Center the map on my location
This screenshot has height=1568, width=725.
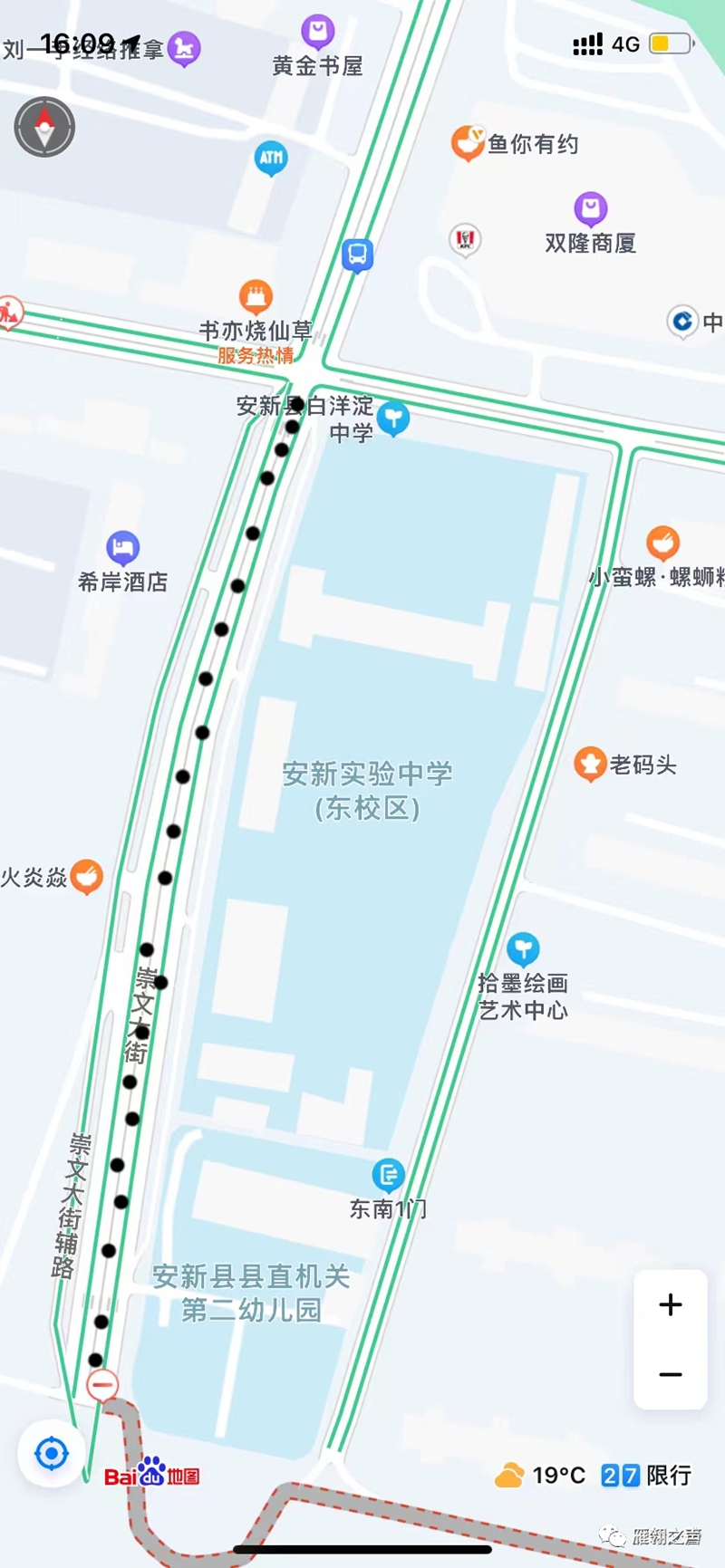tap(52, 1455)
